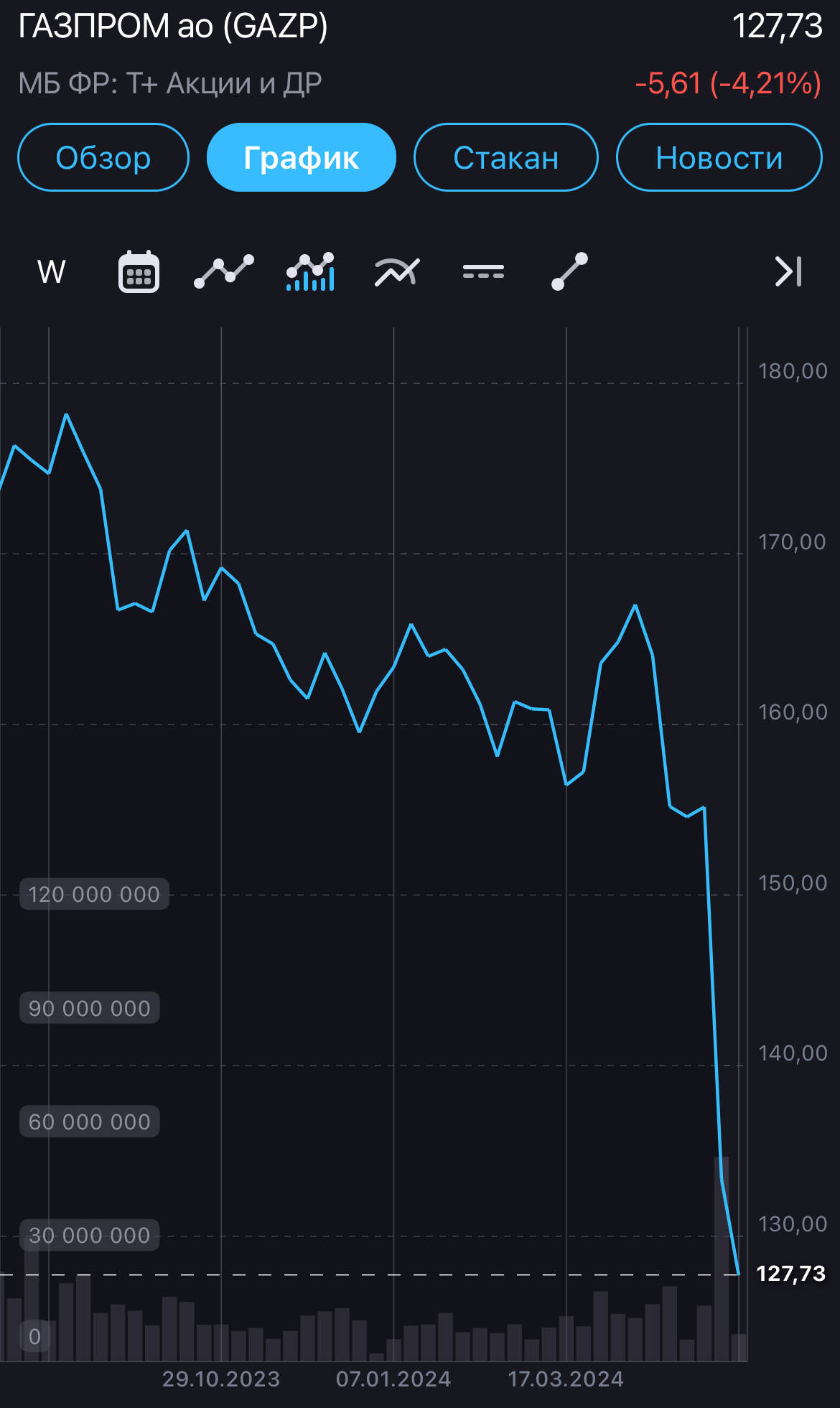This screenshot has width=840, height=1408.
Task: Select the График tab
Action: (x=301, y=158)
